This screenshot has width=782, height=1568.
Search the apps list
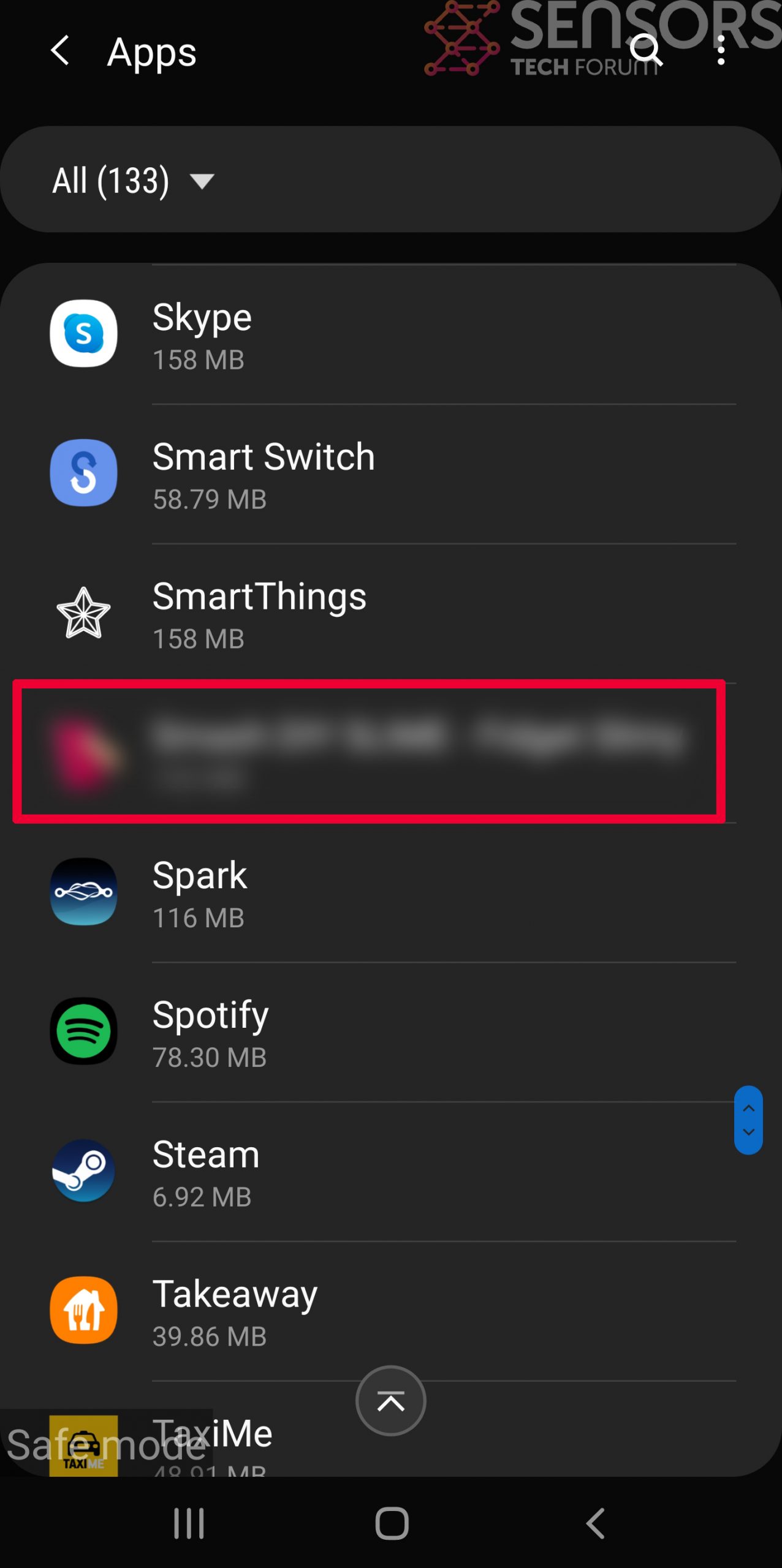click(x=646, y=51)
